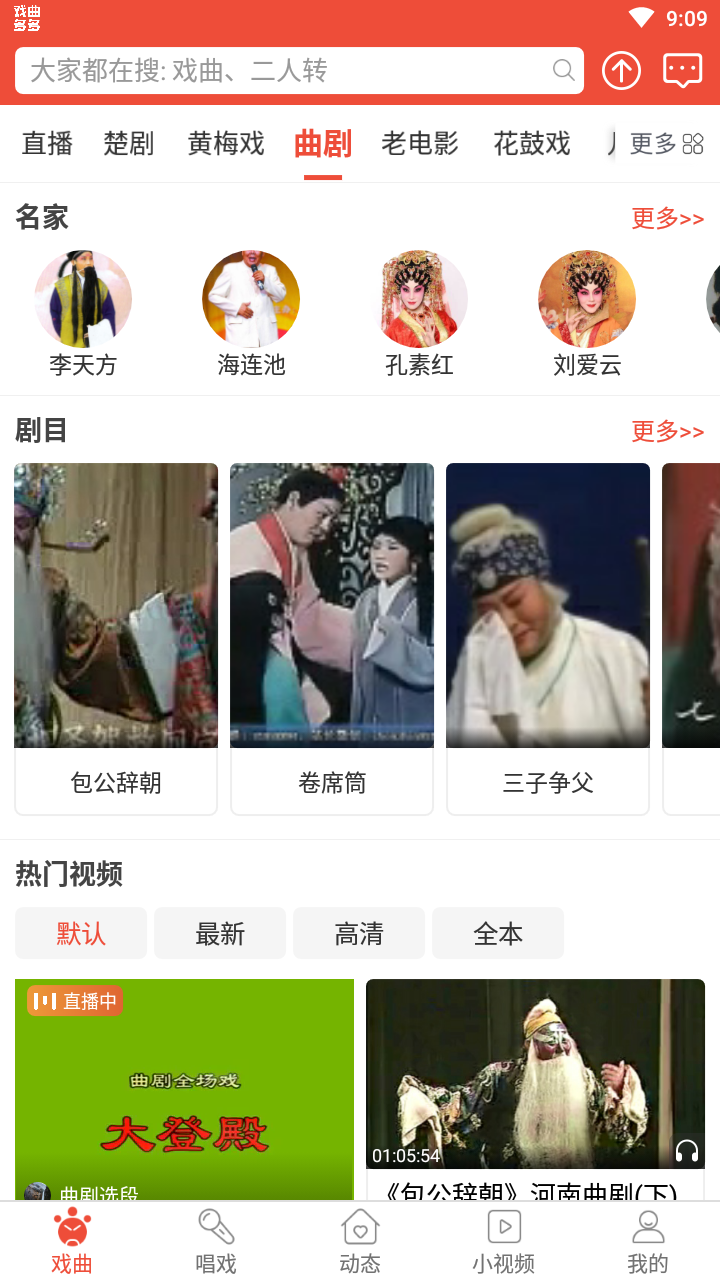This screenshot has height=1280, width=720.
Task: Open the search box at the top
Action: (299, 71)
